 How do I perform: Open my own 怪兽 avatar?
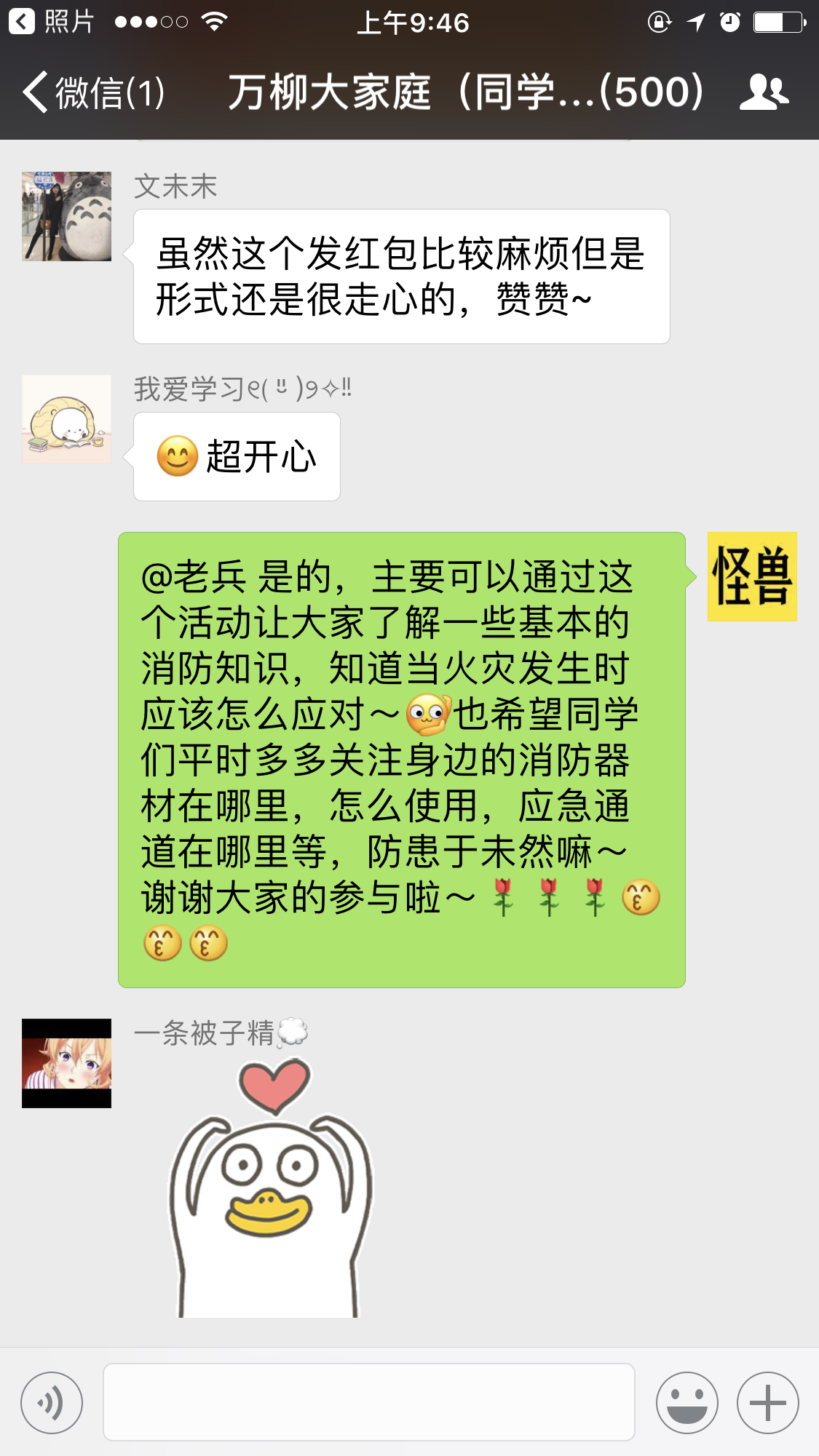(x=752, y=576)
